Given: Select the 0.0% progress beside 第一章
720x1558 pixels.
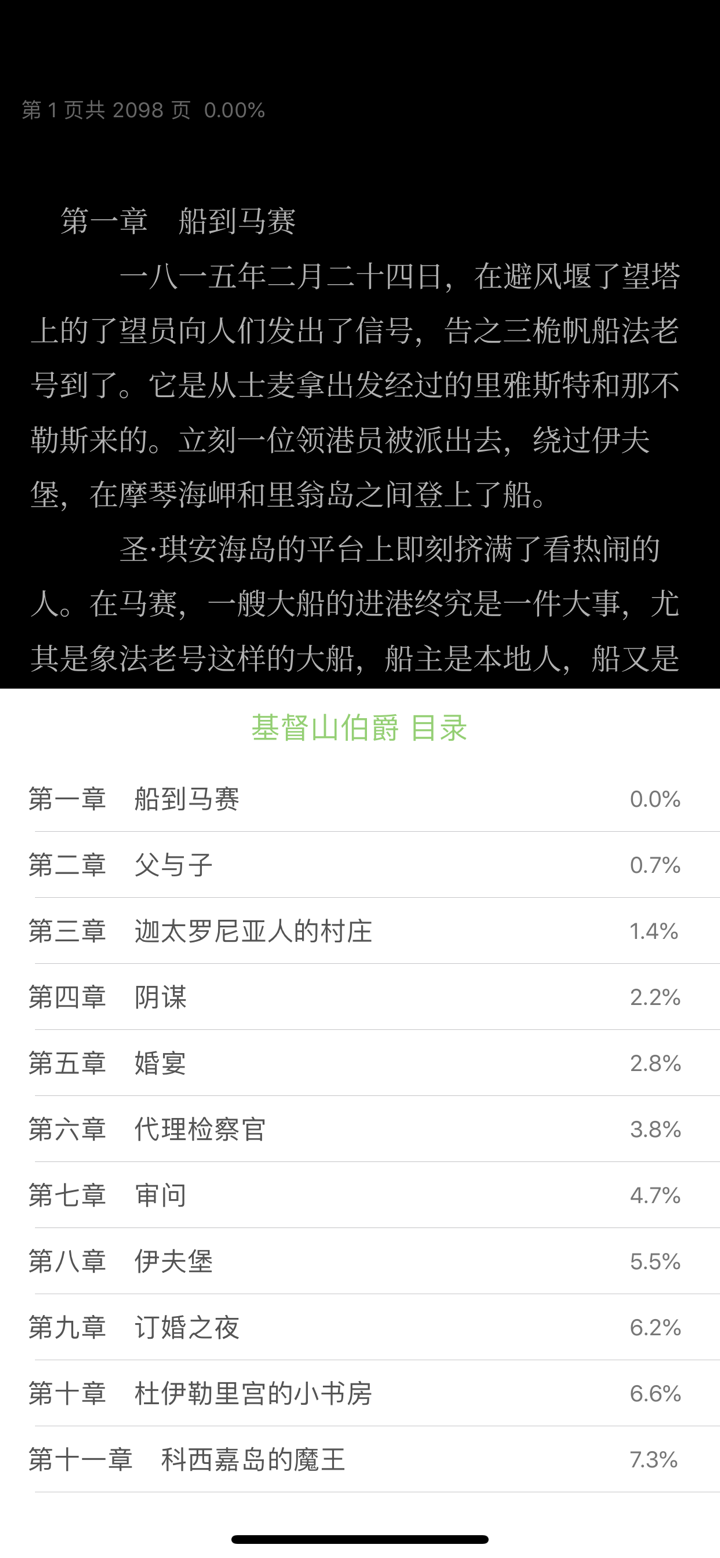Looking at the screenshot, I should [655, 797].
